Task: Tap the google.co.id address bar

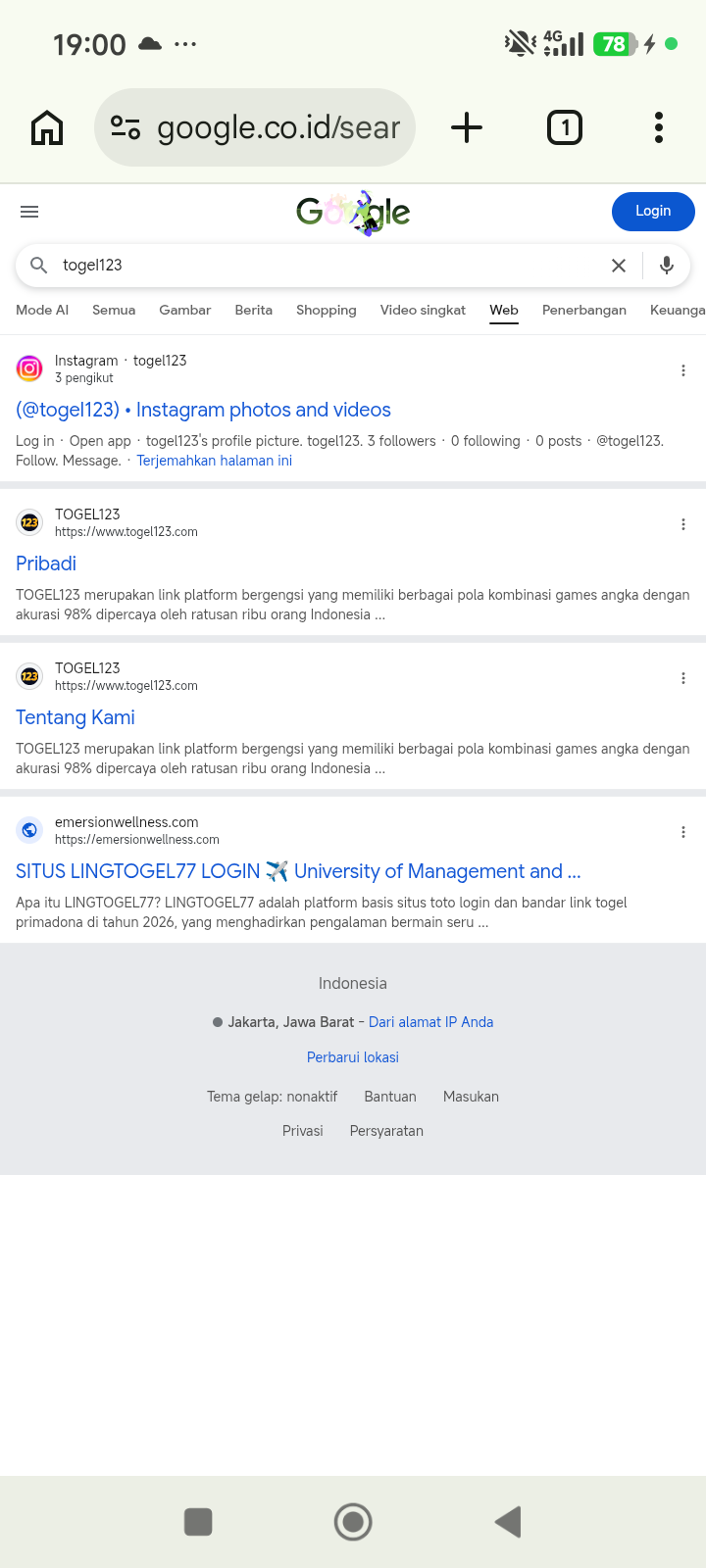Action: [255, 127]
